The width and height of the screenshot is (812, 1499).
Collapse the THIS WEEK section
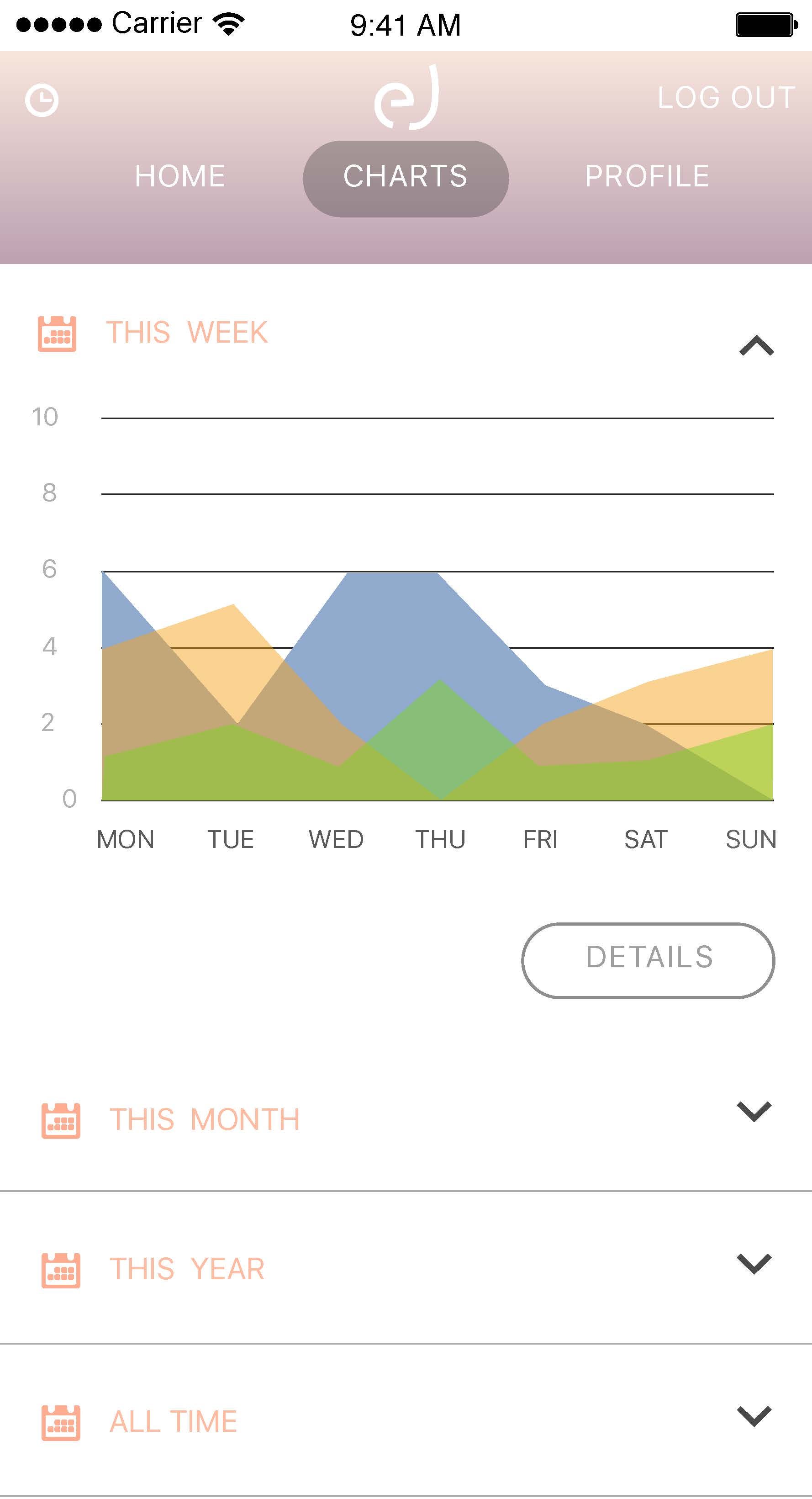pyautogui.click(x=756, y=346)
